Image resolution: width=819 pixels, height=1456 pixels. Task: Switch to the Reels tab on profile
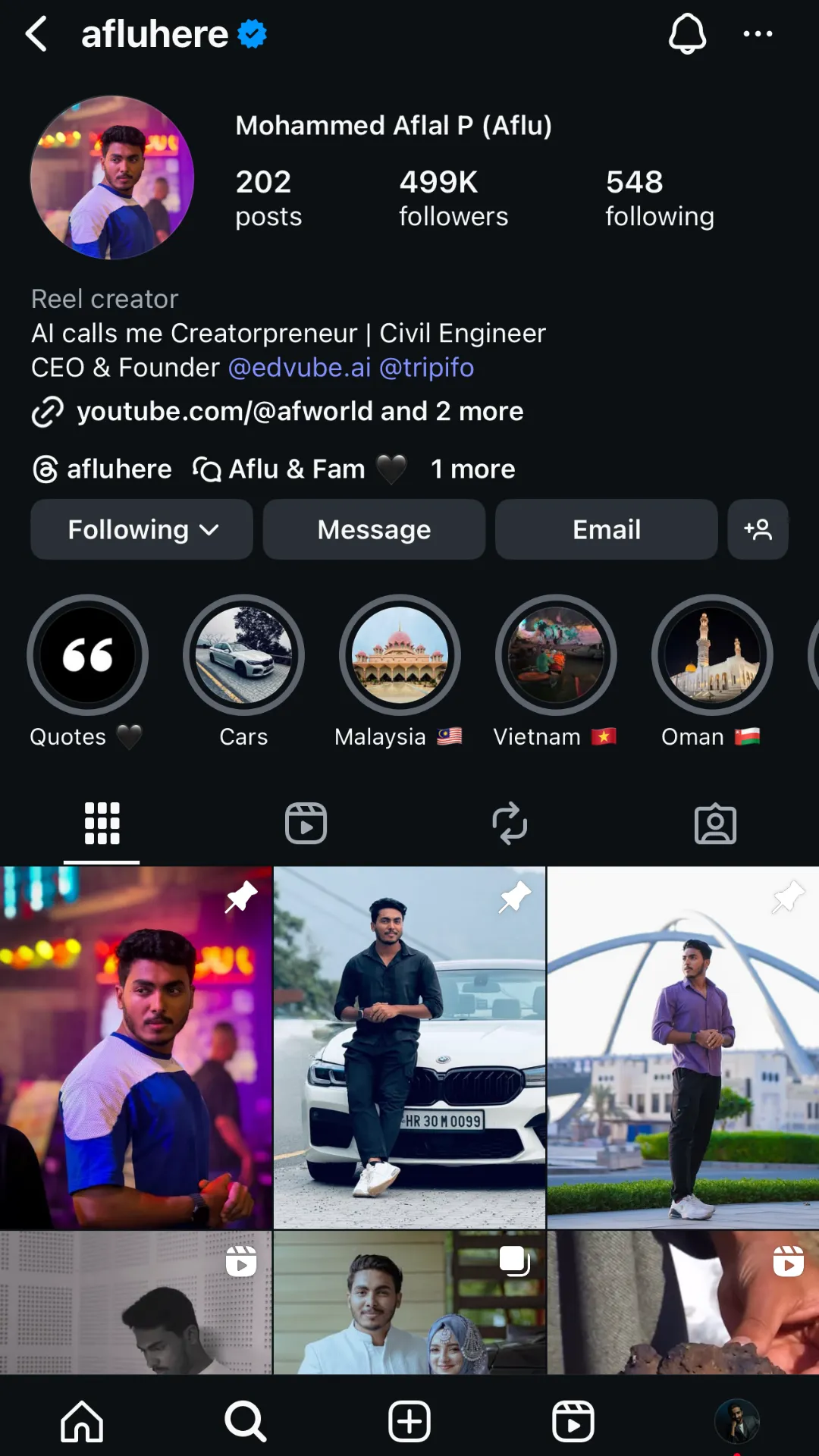[x=306, y=824]
